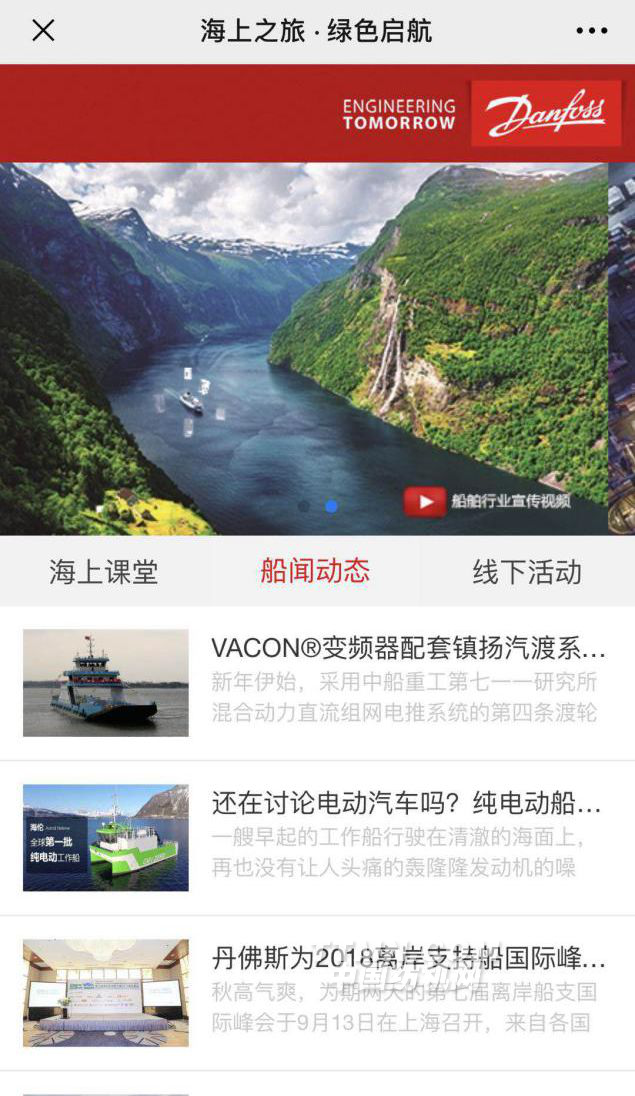
Task: Switch to the 海上课堂 tab
Action: tap(104, 572)
